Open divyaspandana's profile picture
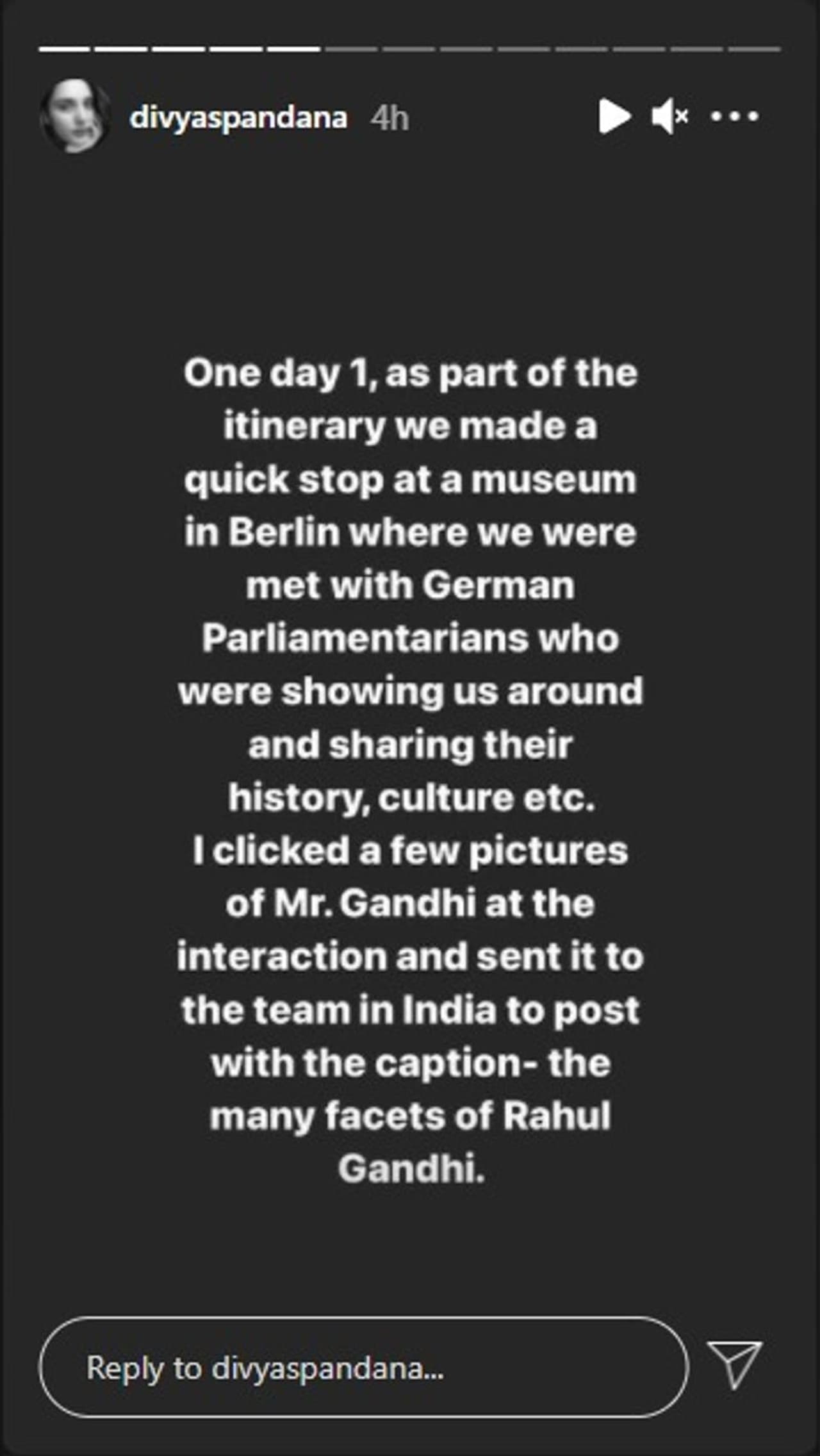Viewport: 820px width, 1456px height. [74, 117]
